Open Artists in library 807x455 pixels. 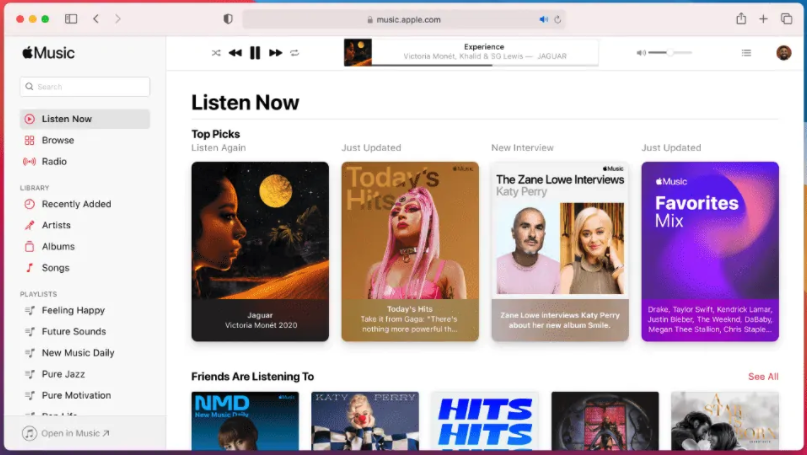[56, 225]
